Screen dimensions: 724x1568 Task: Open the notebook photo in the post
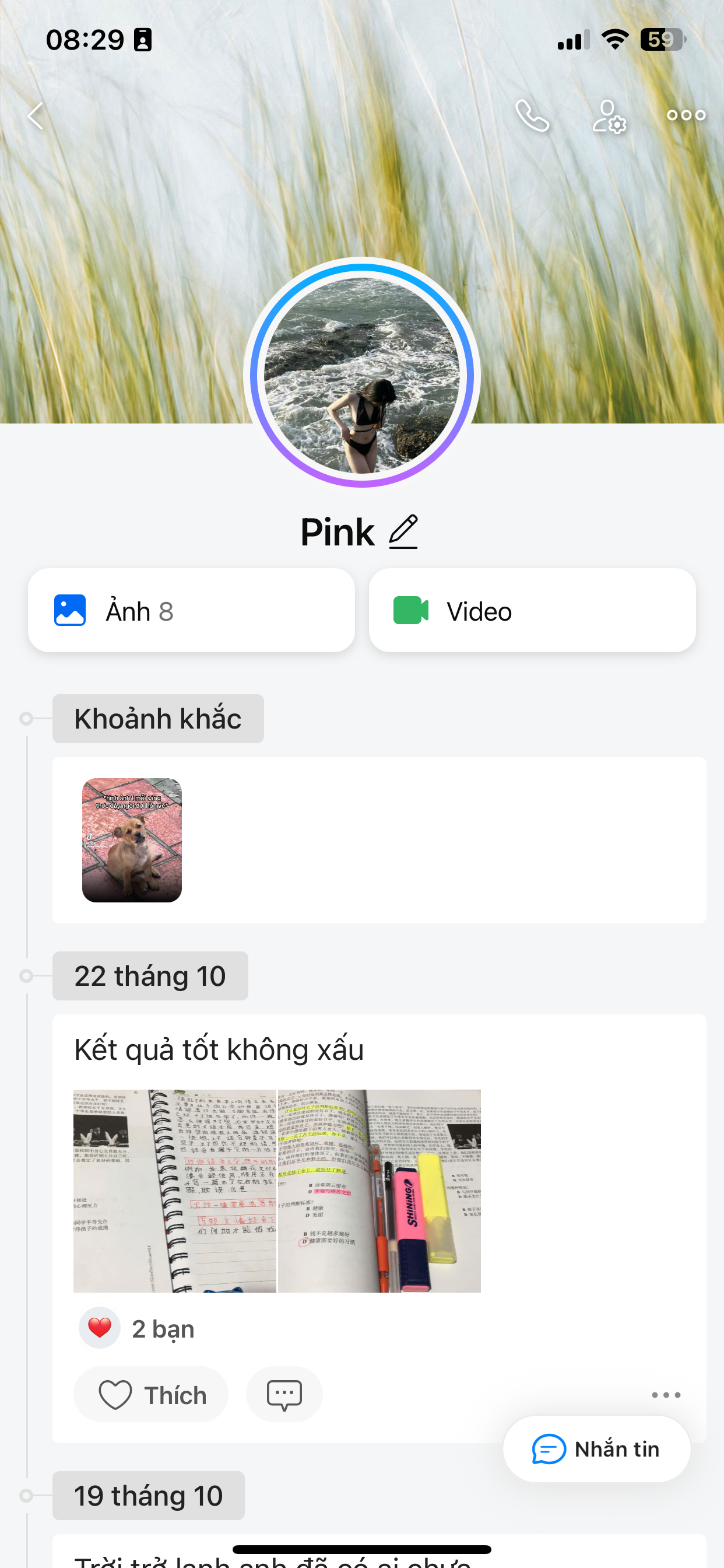pyautogui.click(x=175, y=1191)
